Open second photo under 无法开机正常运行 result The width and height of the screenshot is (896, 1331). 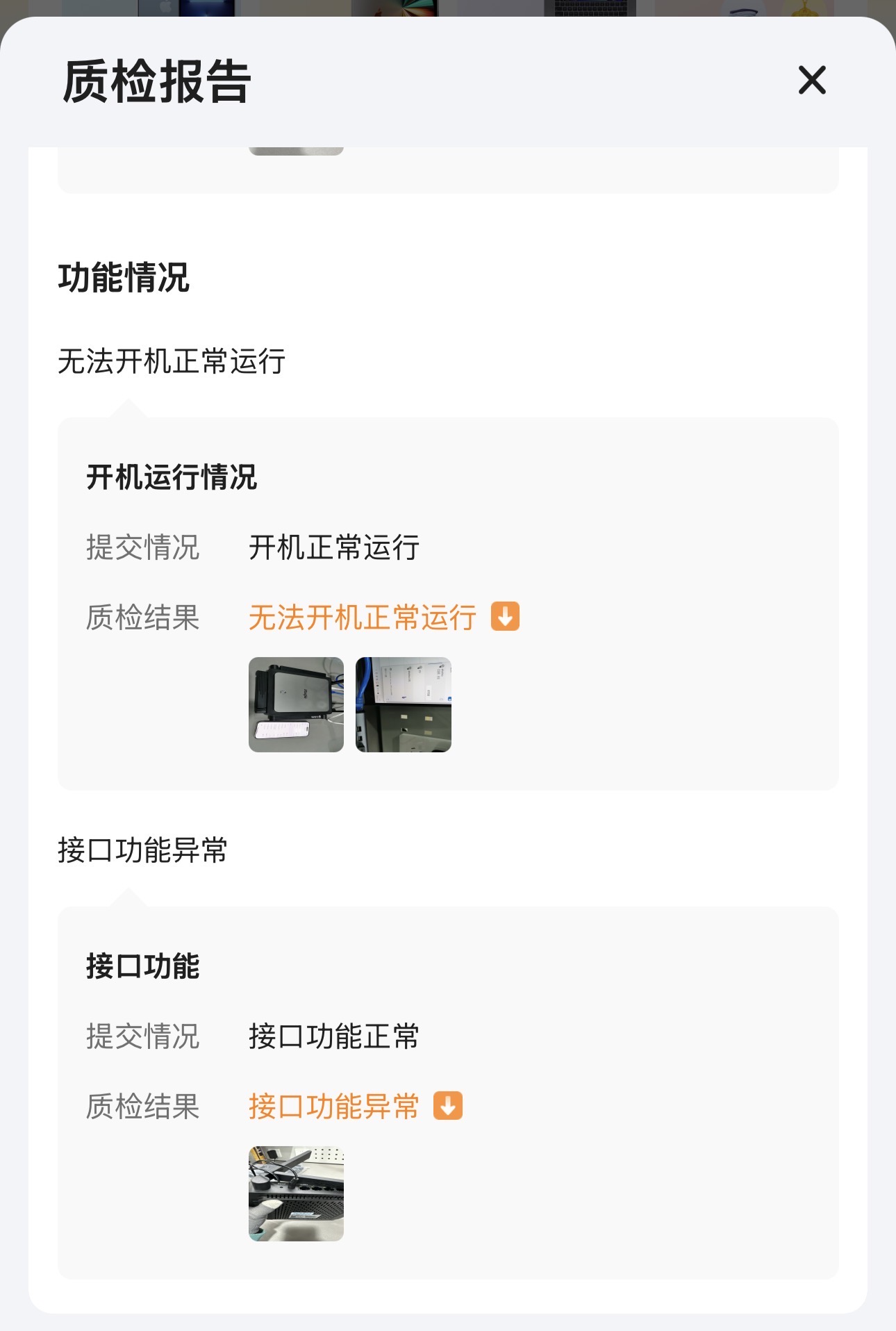403,704
